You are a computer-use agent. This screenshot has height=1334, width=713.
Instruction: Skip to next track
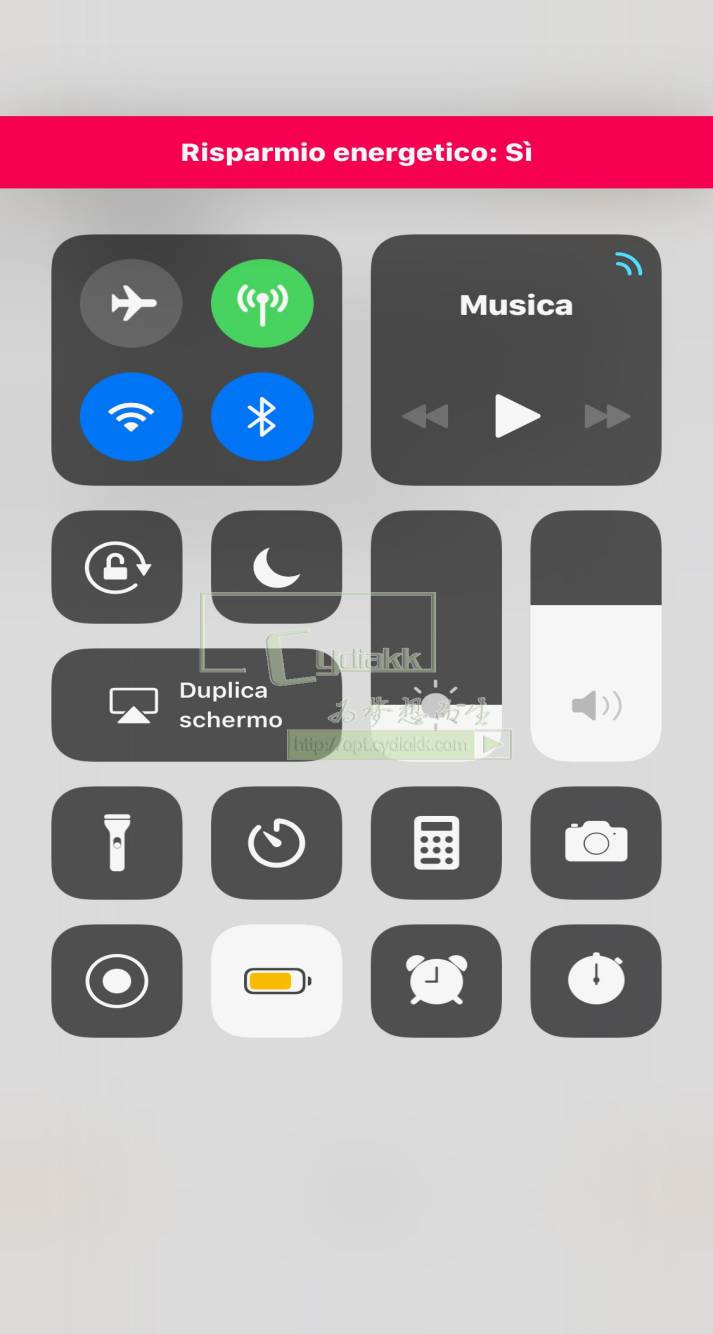point(607,416)
